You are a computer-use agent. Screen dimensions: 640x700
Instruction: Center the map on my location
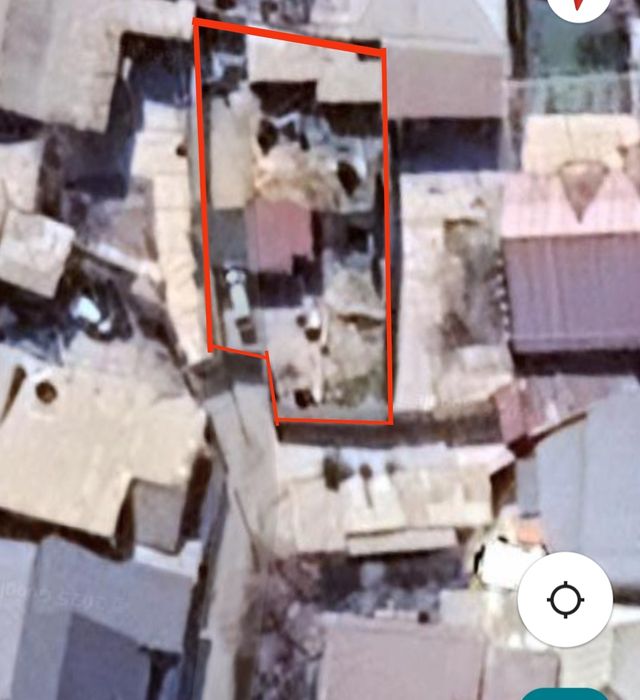pyautogui.click(x=565, y=600)
